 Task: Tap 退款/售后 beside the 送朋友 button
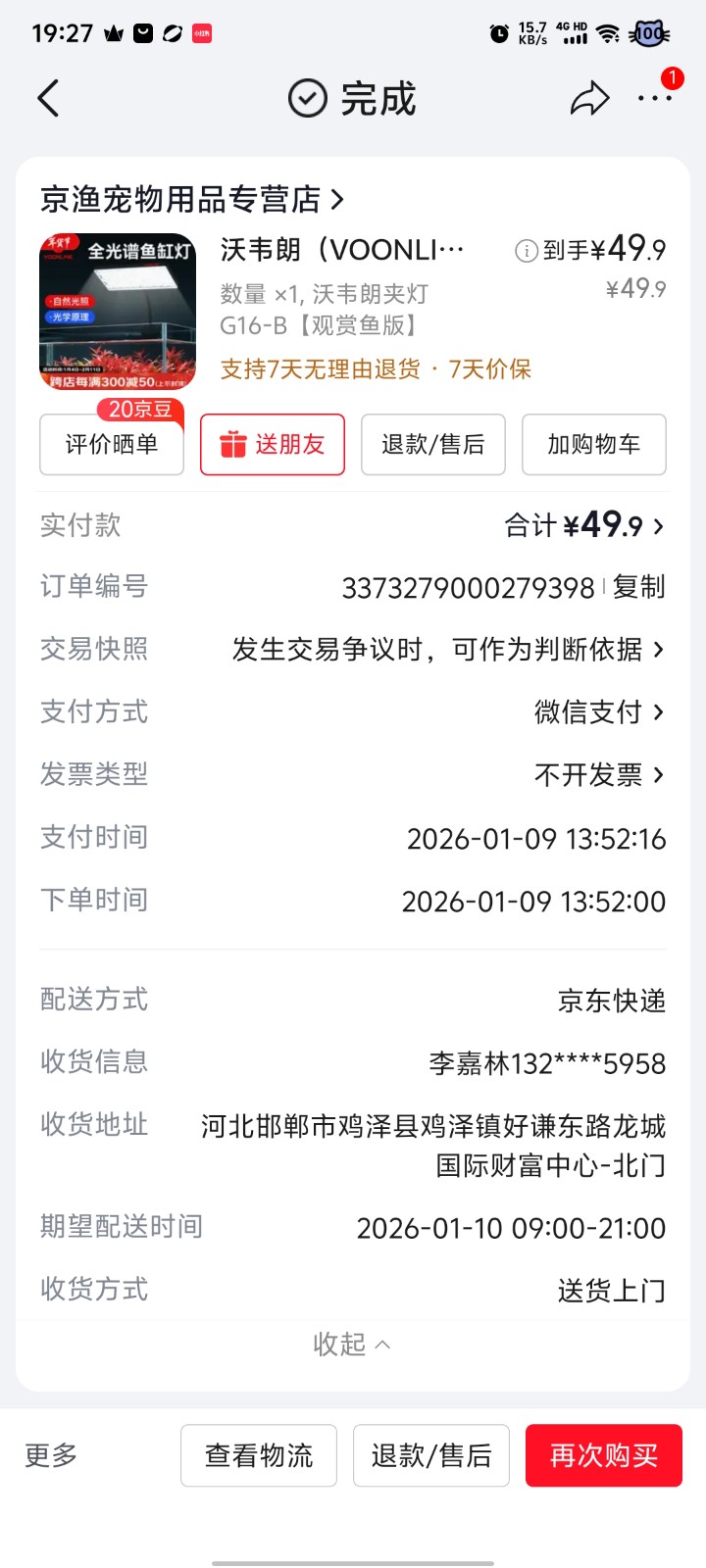433,445
